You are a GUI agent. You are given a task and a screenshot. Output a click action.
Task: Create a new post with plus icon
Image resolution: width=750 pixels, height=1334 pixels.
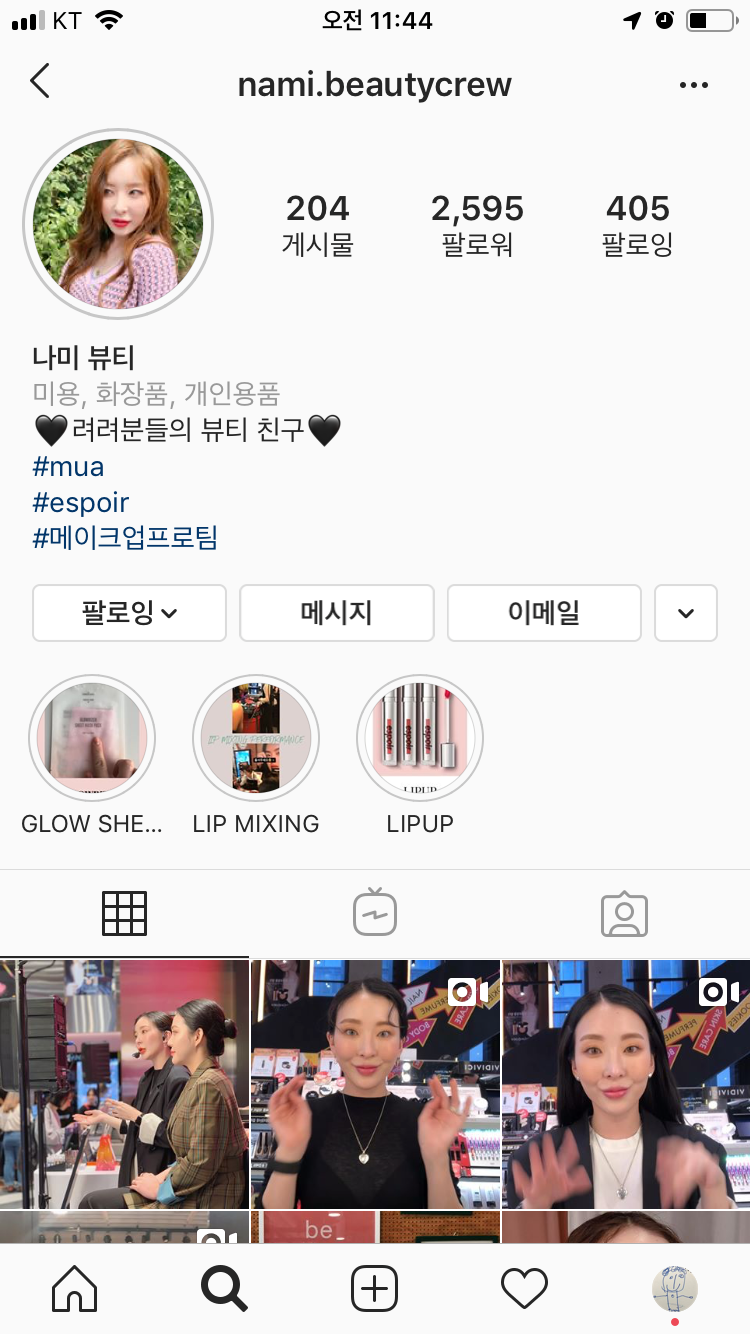point(375,1288)
